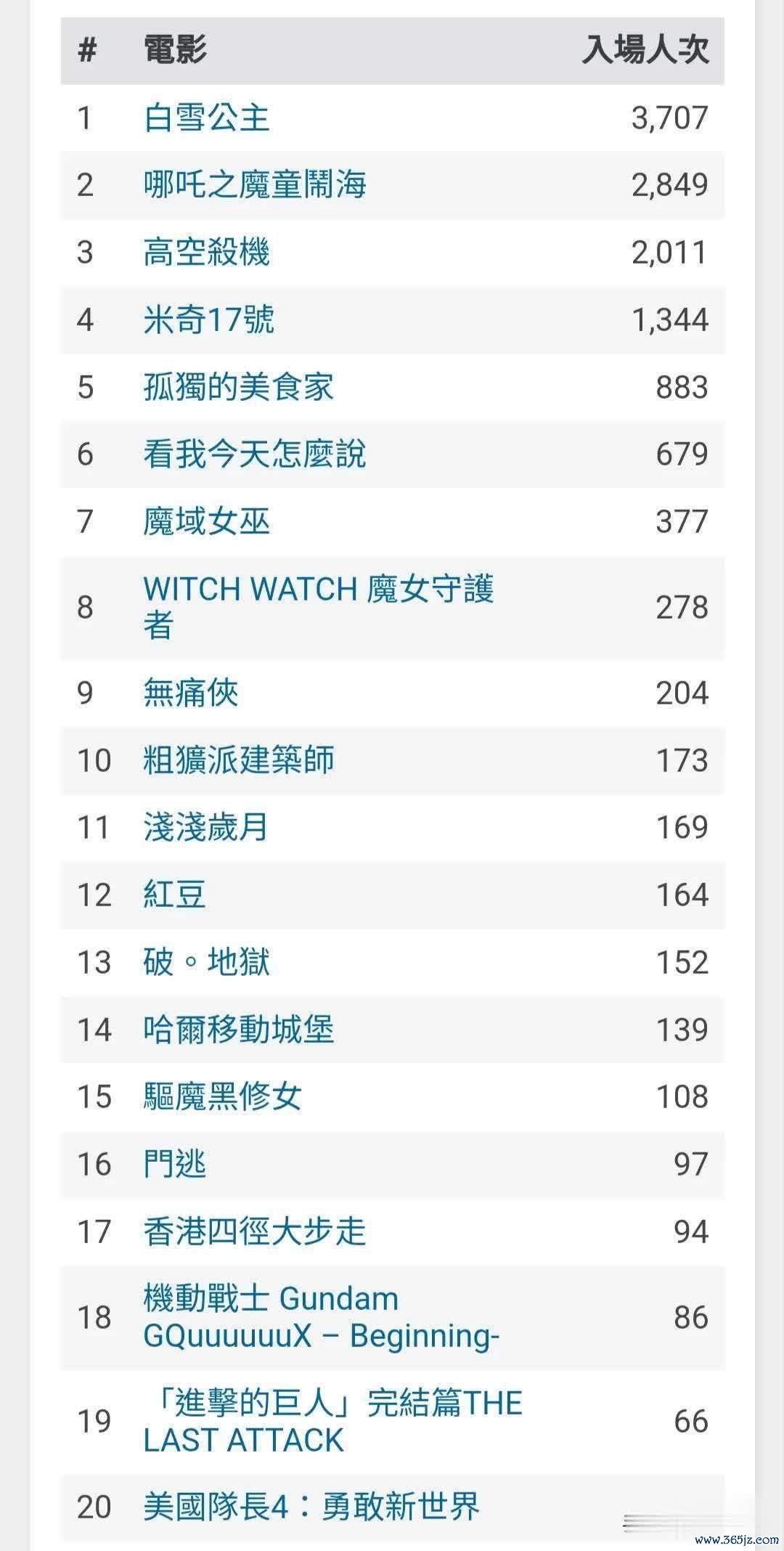Screen dimensions: 784x1551
Task: Tap the 無痛俠 movie link
Action: tap(191, 693)
